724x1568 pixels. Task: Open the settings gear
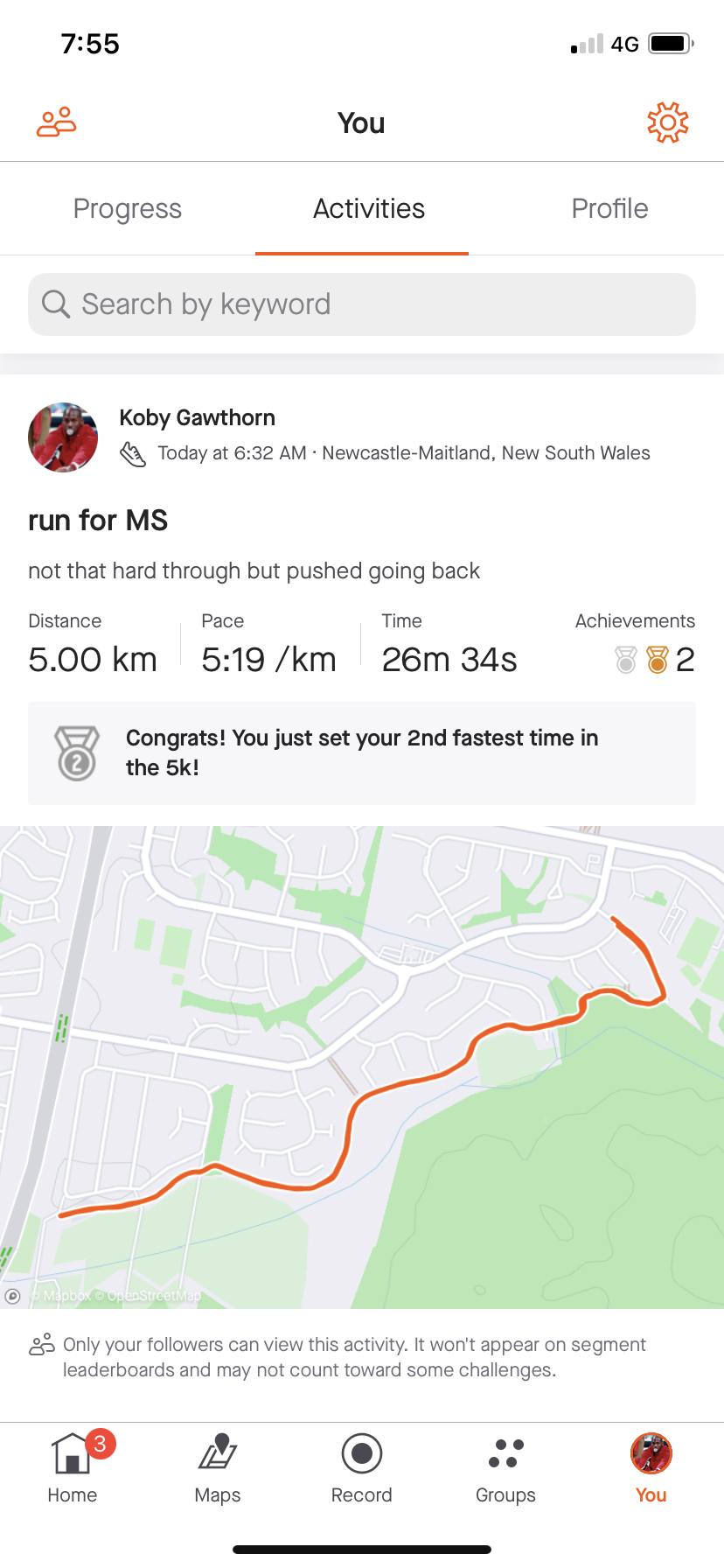click(668, 122)
